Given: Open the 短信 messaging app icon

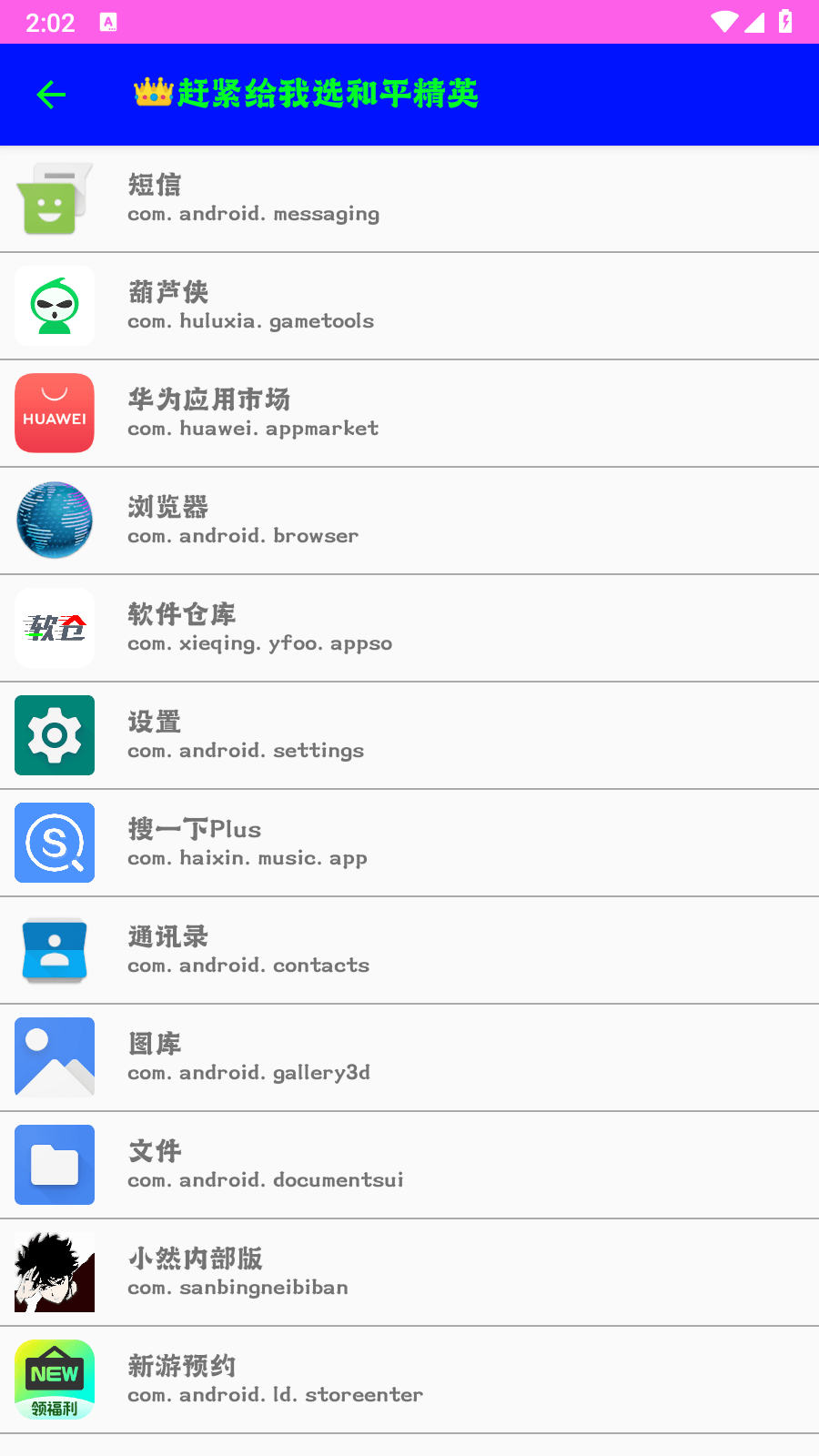Looking at the screenshot, I should [55, 198].
